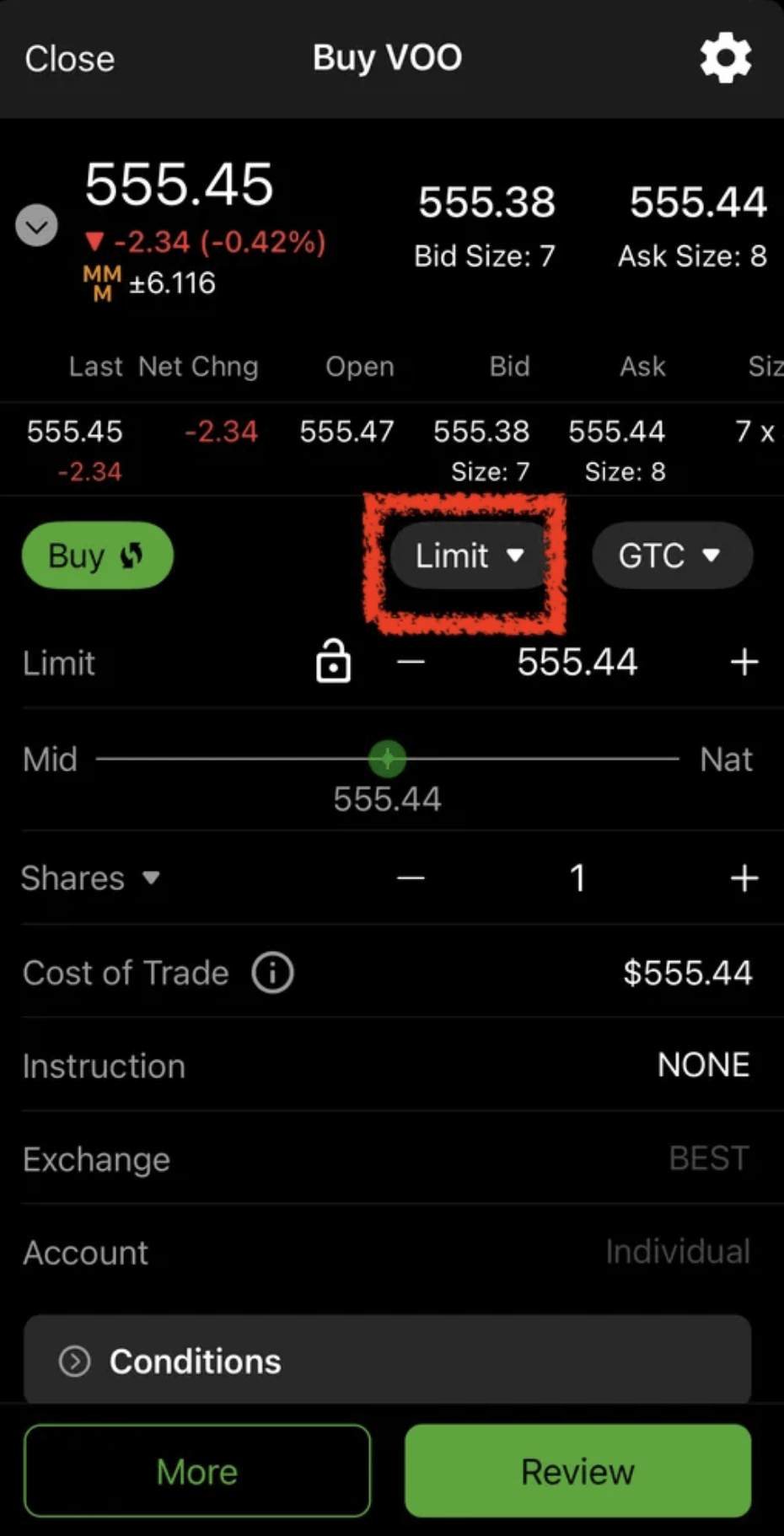This screenshot has width=784, height=1536.
Task: Tap the Mid to Nat price slider
Action: coord(388,759)
